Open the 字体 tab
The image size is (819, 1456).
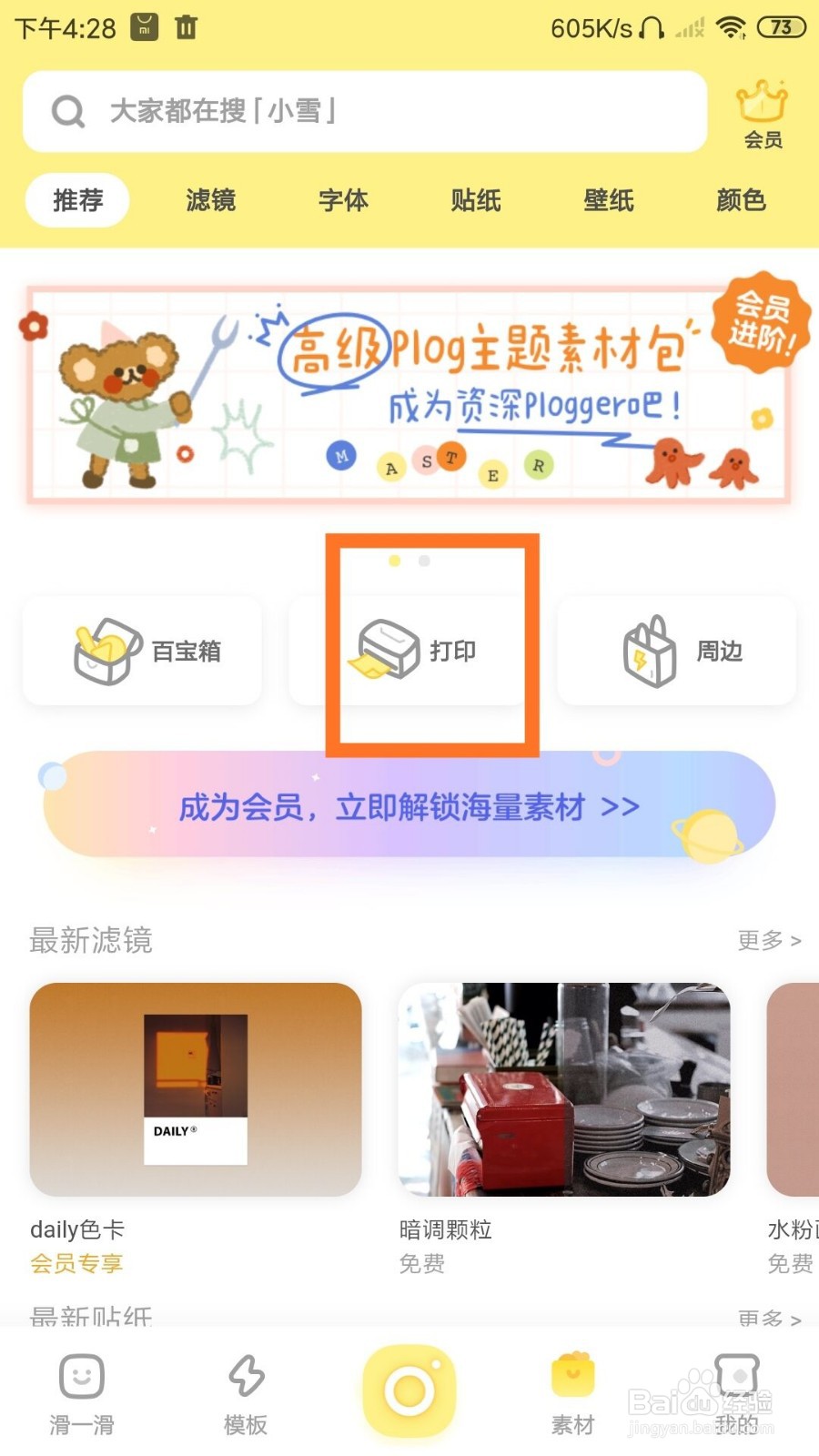(341, 200)
